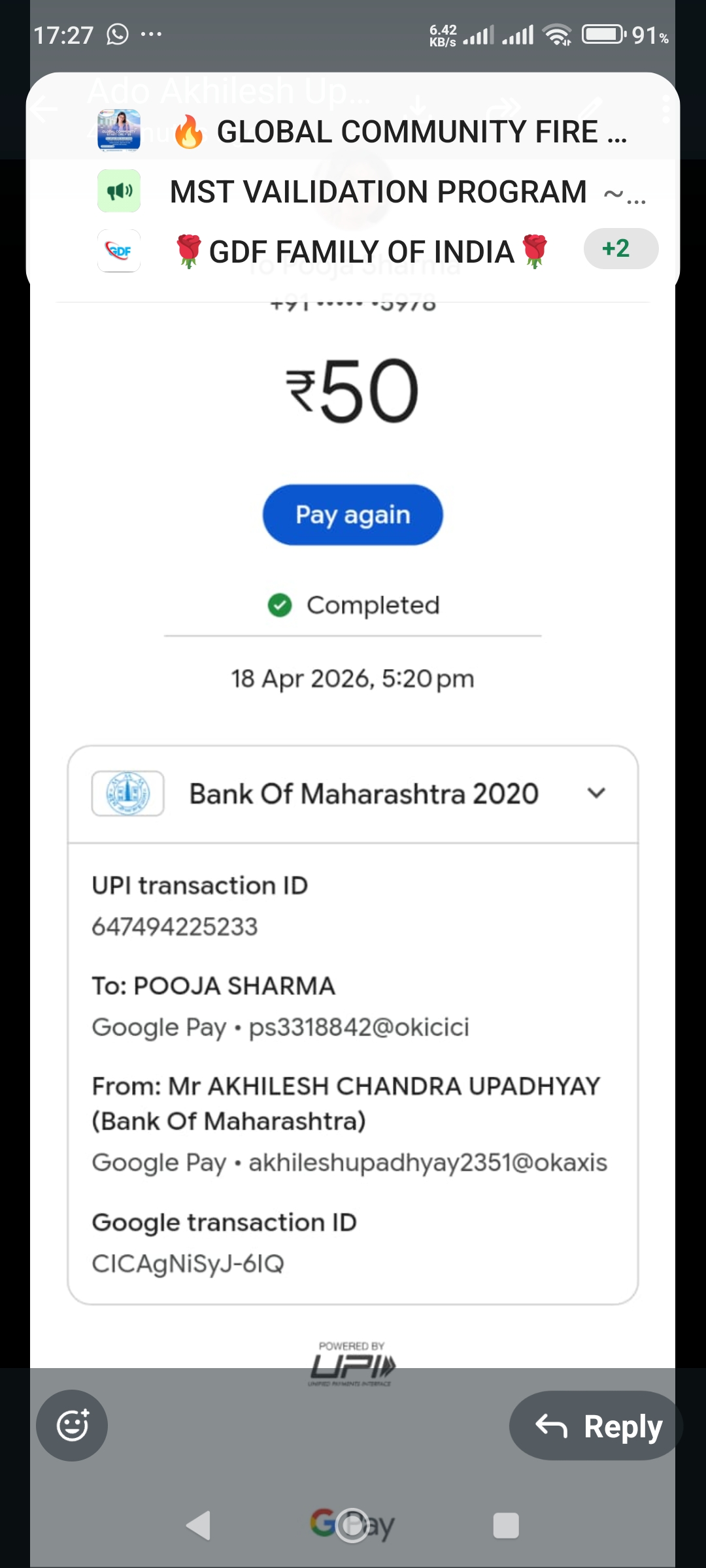The height and width of the screenshot is (1568, 706).
Task: Add an emoji reaction to the image
Action: tap(72, 1426)
